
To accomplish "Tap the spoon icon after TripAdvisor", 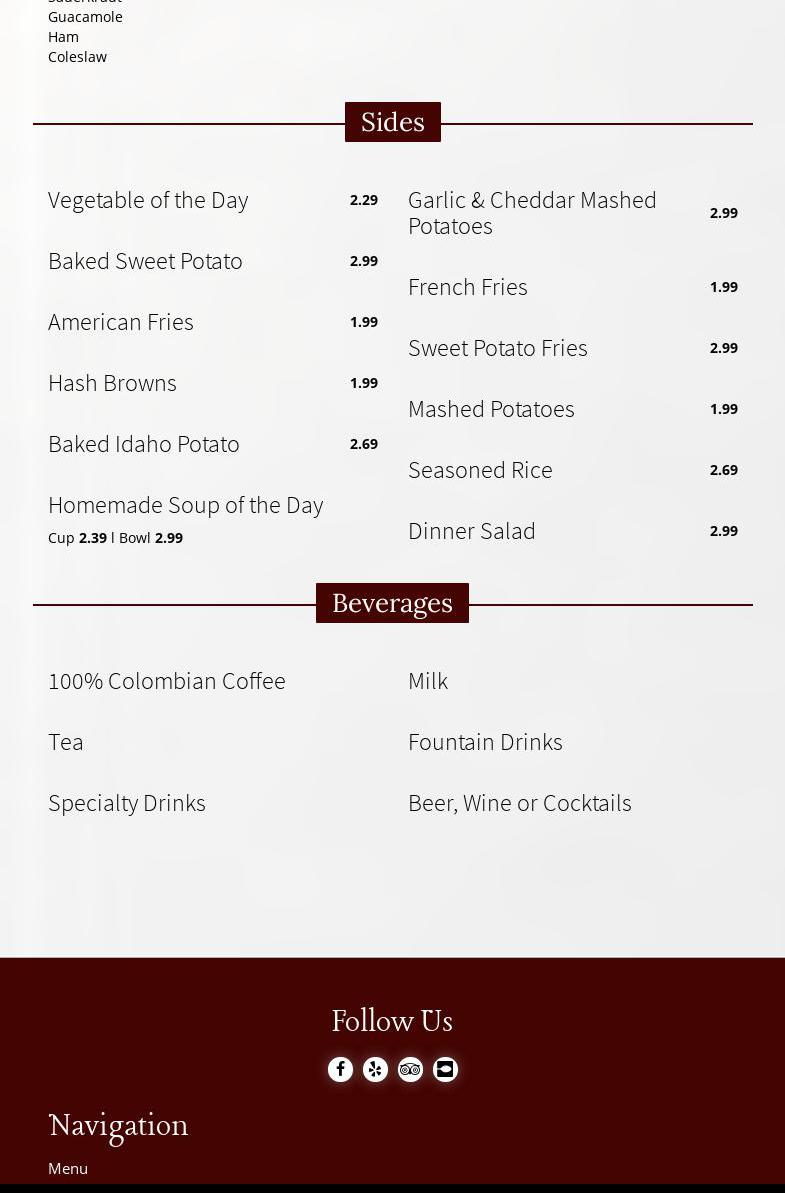I will pos(445,1069).
